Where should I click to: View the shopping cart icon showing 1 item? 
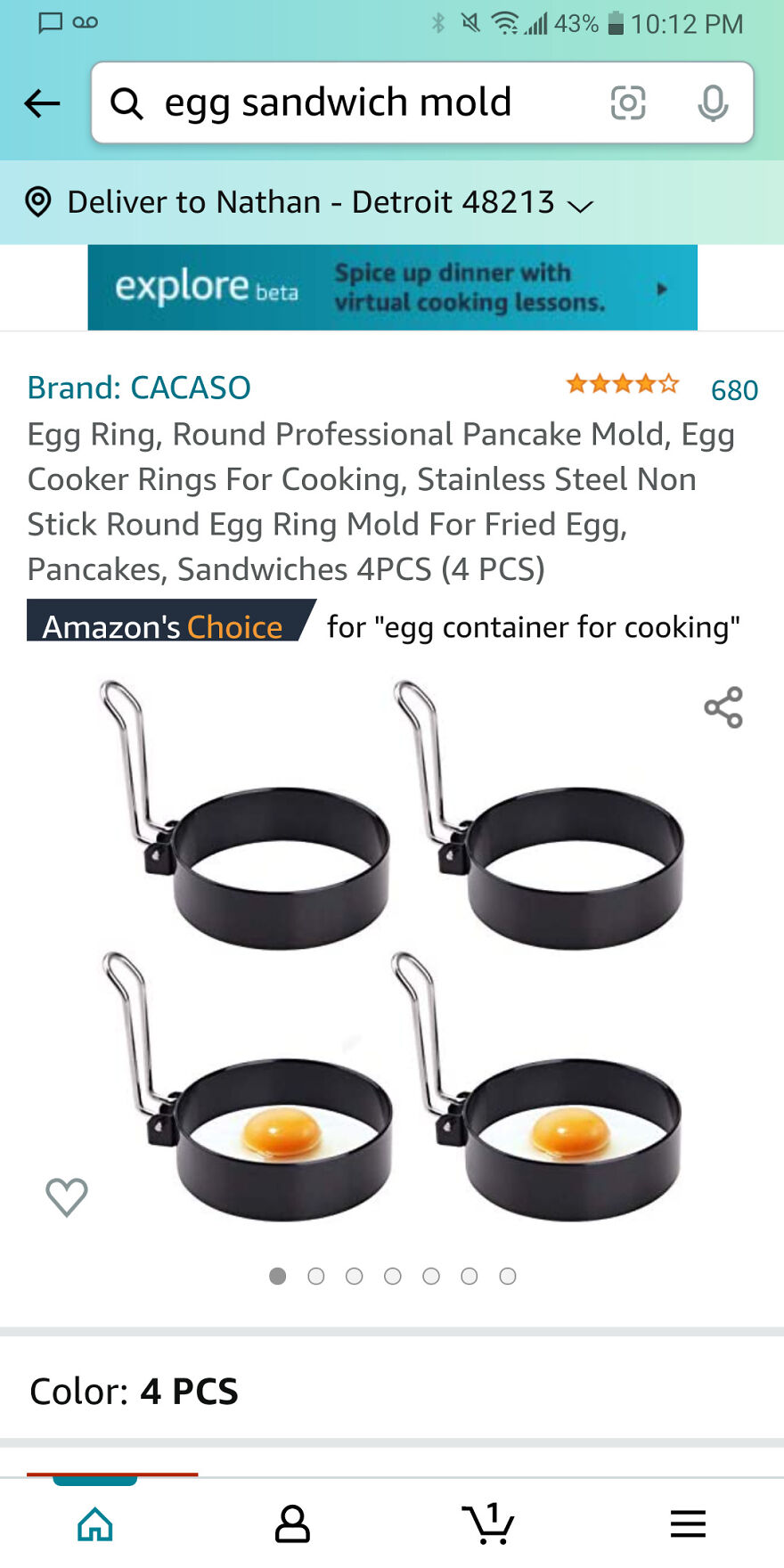[490, 1521]
